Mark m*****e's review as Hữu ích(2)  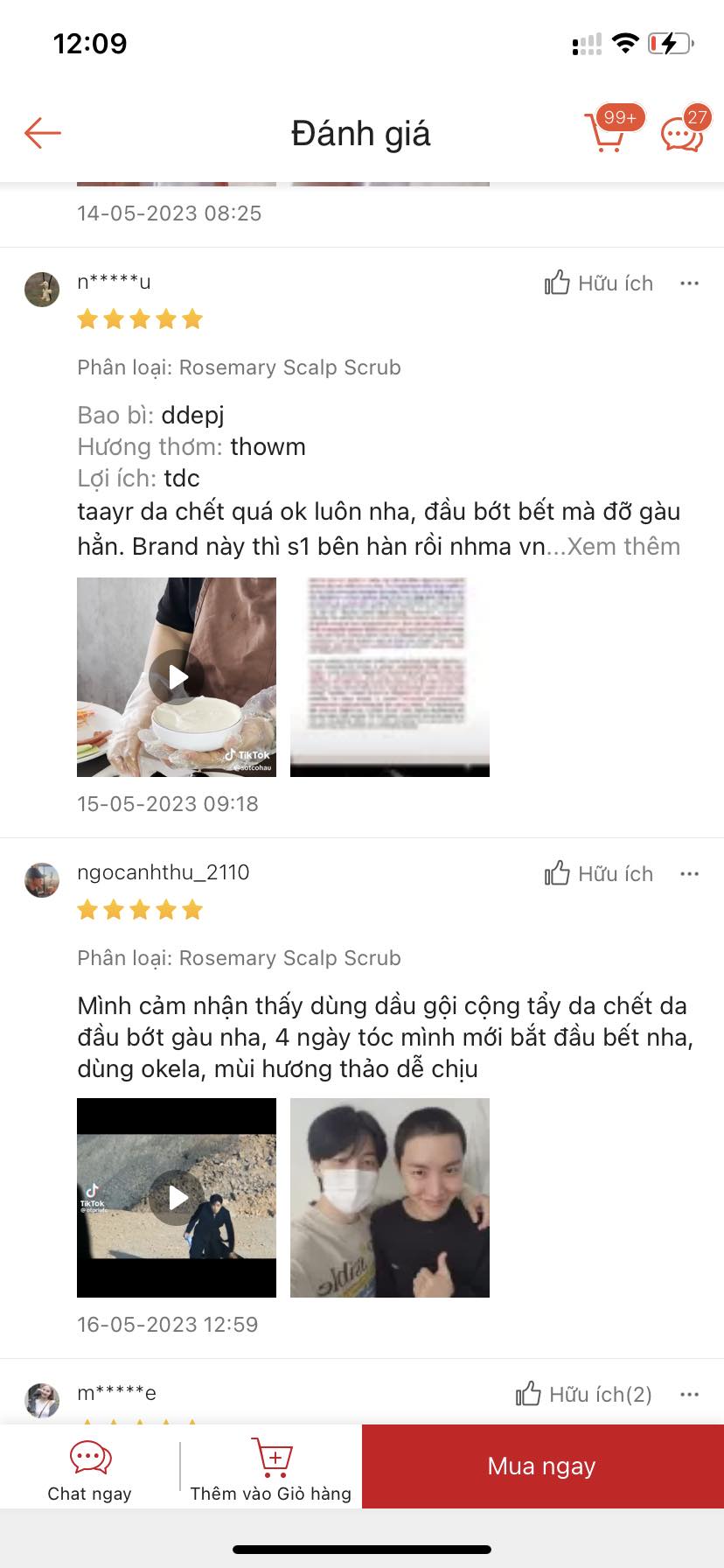[x=584, y=1394]
